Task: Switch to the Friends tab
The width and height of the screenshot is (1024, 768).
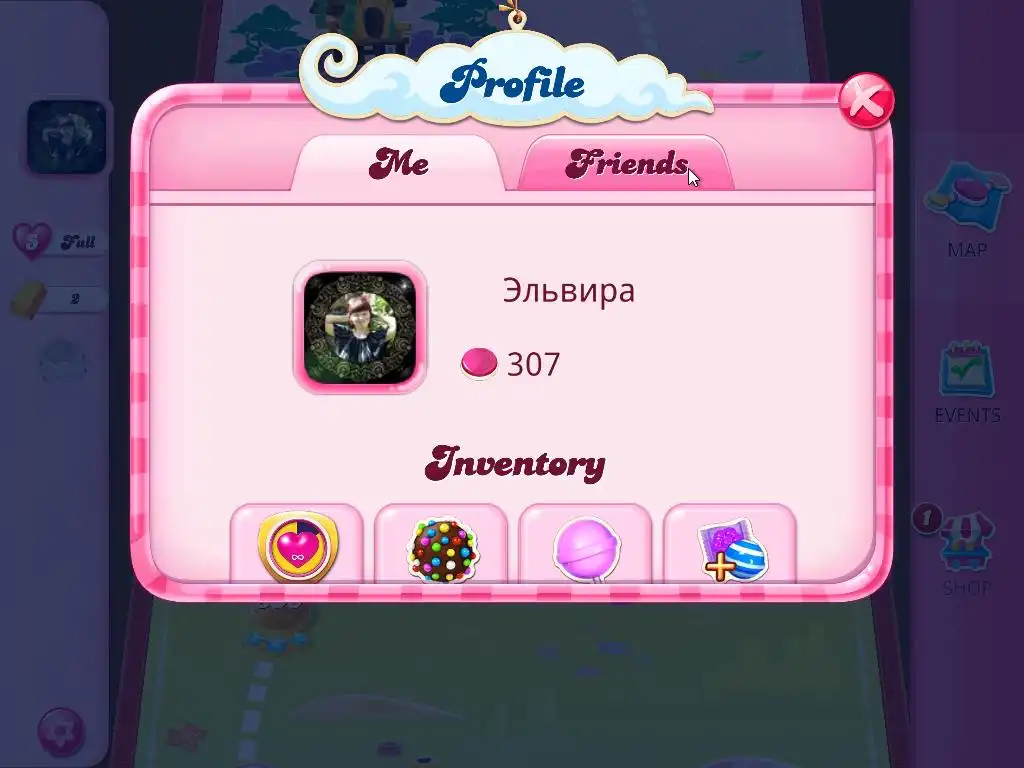Action: [627, 164]
